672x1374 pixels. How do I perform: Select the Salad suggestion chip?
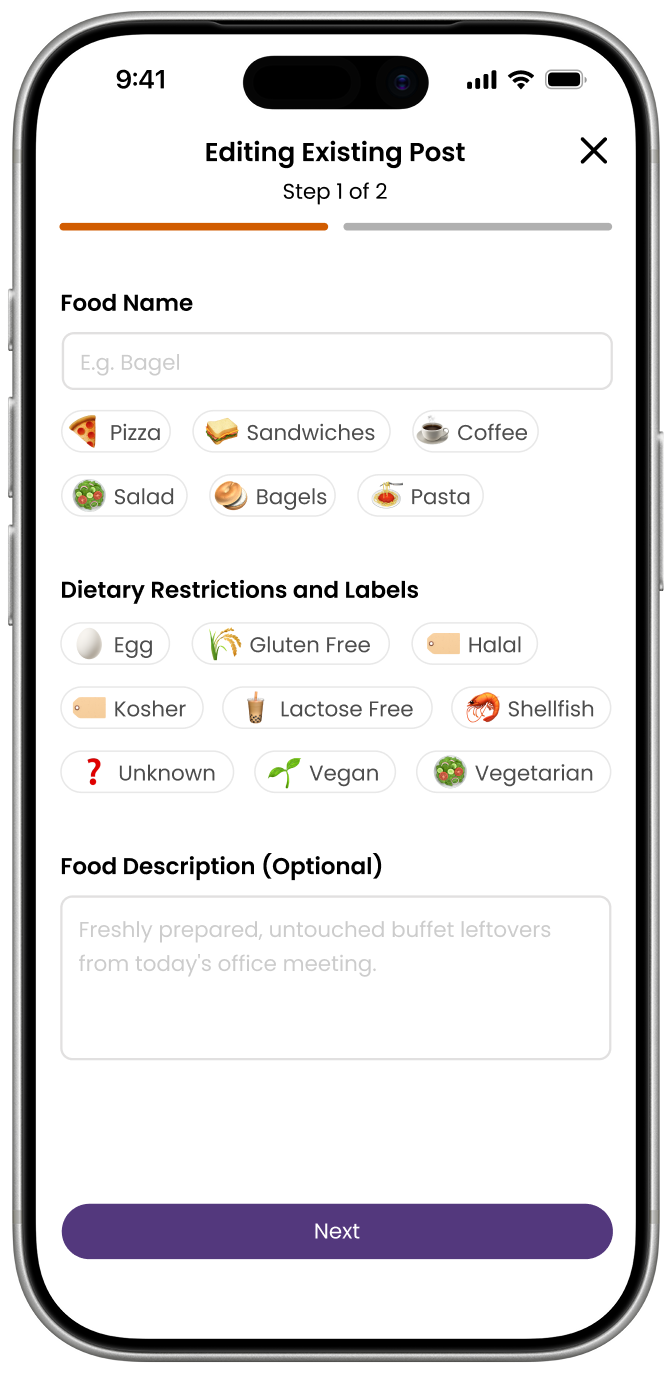(x=124, y=496)
